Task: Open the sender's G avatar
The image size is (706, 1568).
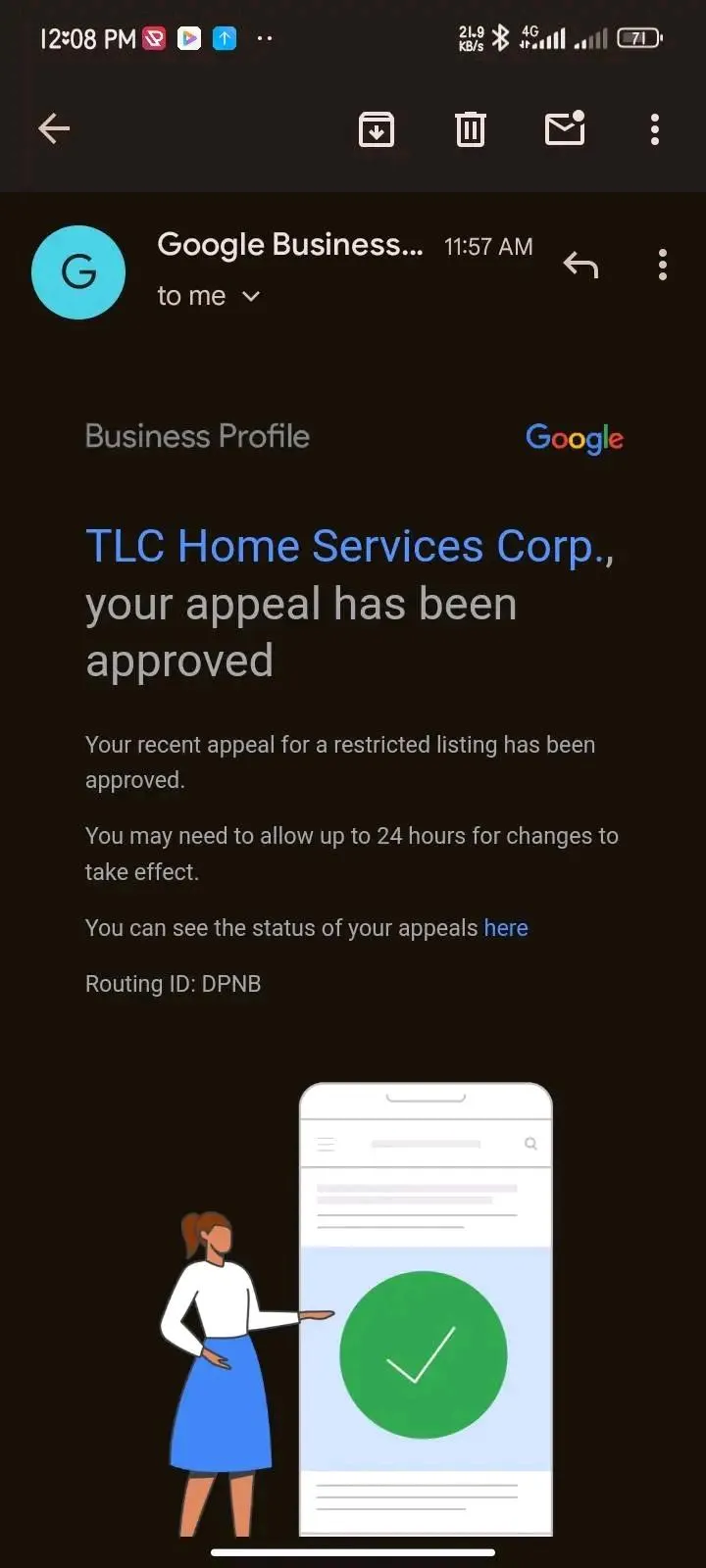Action: [x=78, y=272]
